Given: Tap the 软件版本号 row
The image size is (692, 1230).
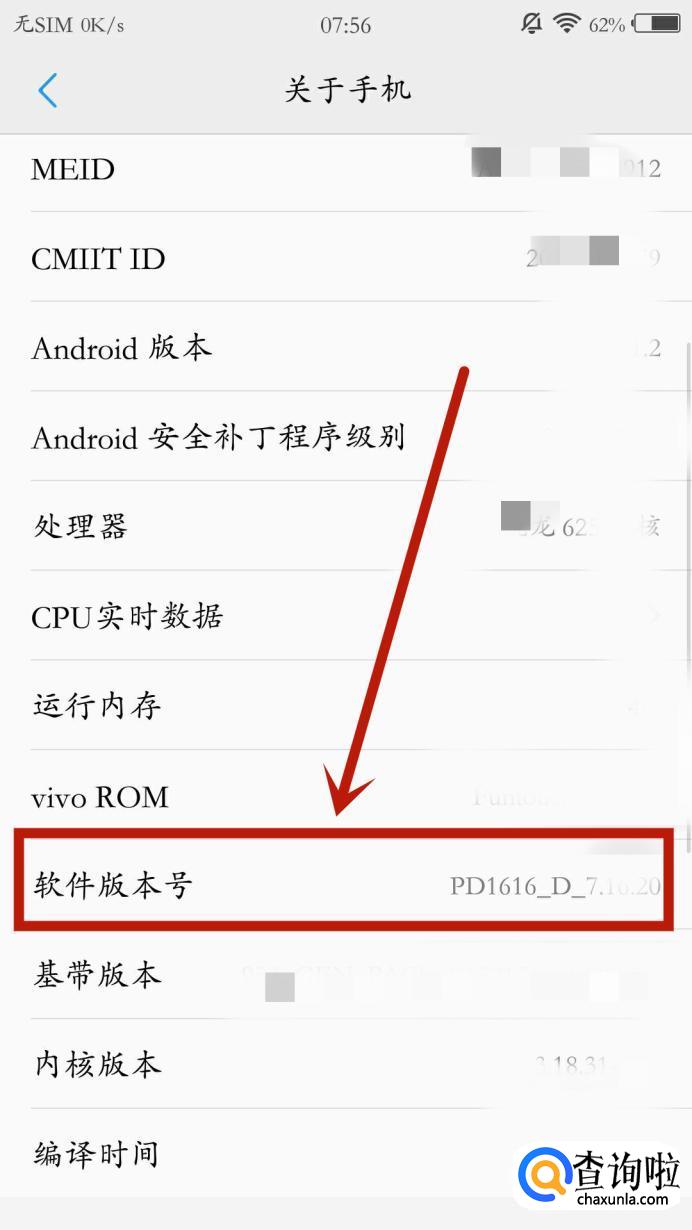Looking at the screenshot, I should click(346, 885).
